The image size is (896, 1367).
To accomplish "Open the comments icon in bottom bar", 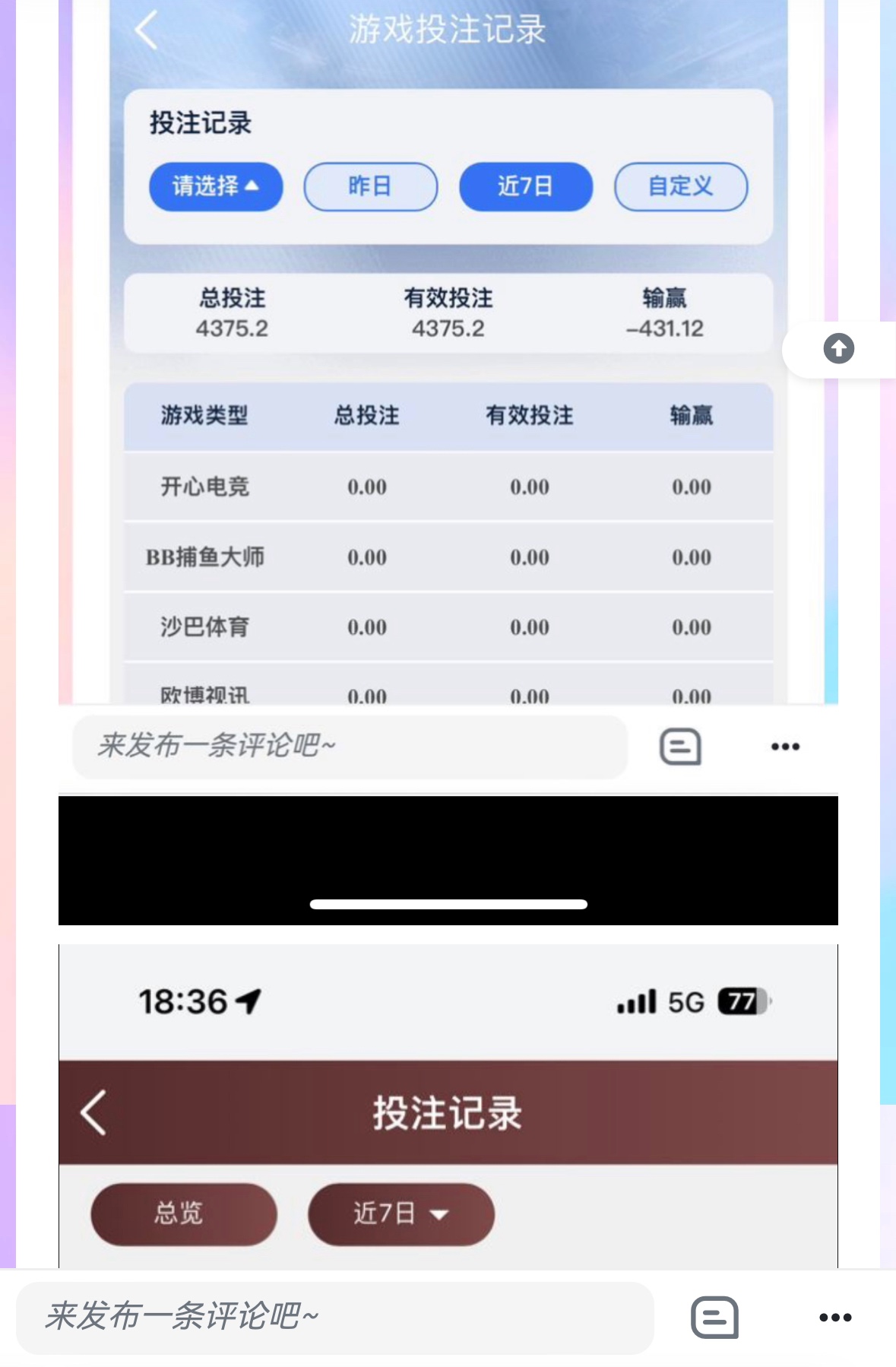I will tap(714, 1318).
